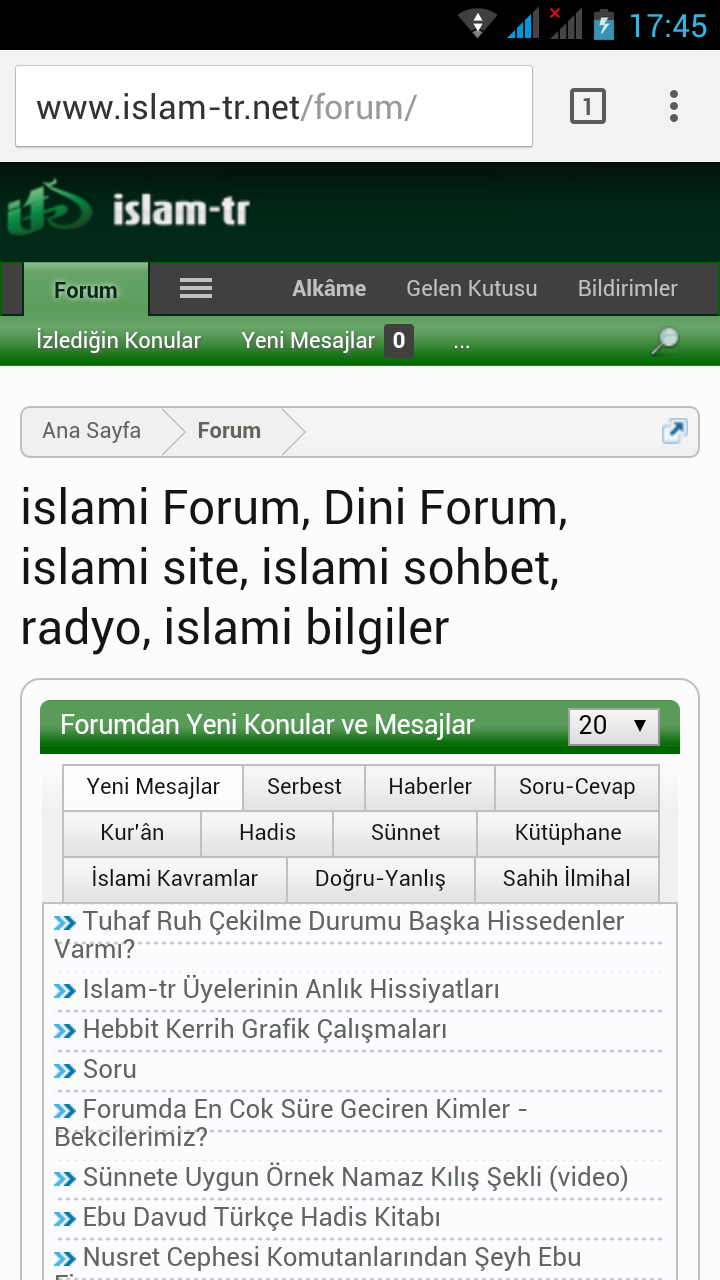
Task: Switch to Soru-Cevap tab
Action: pos(577,787)
